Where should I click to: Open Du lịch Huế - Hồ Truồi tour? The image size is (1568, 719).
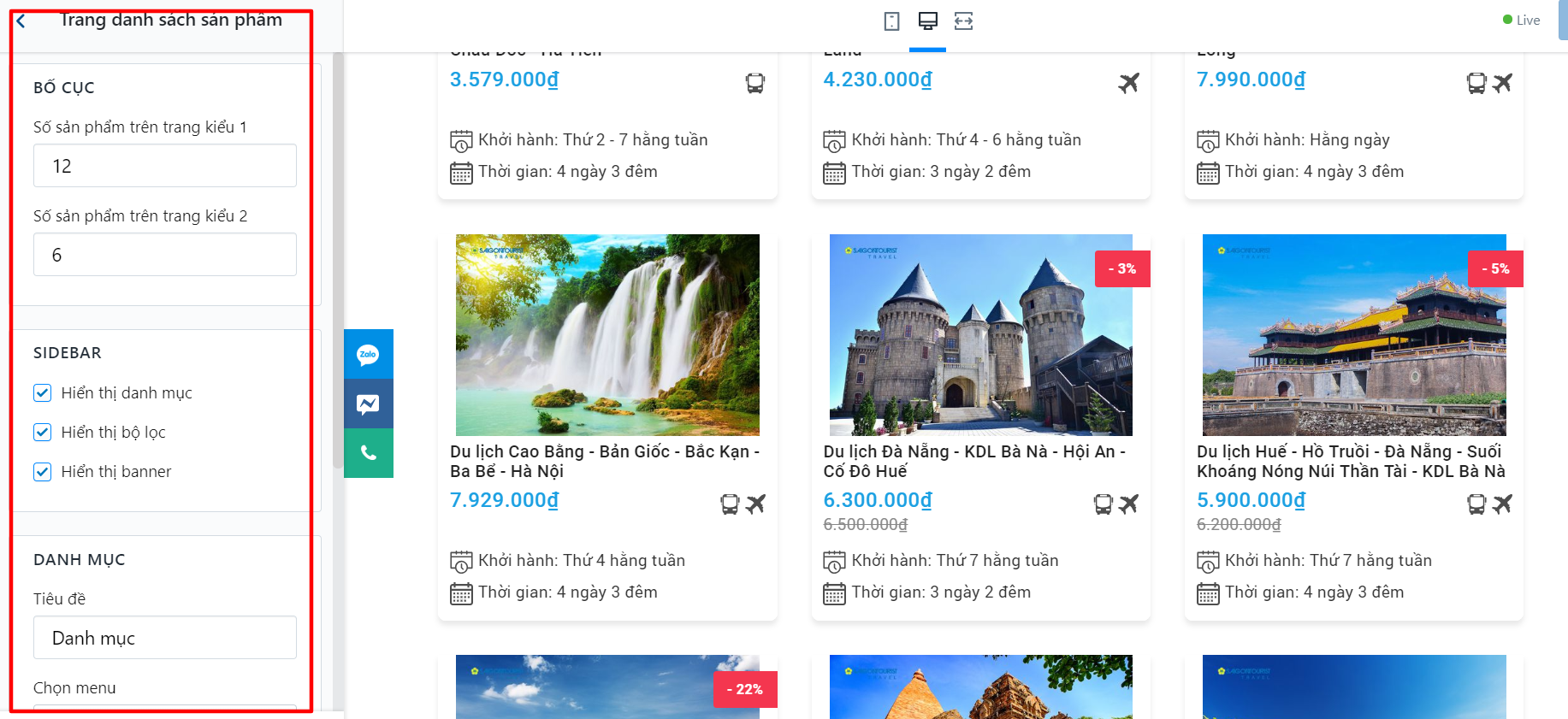pyautogui.click(x=1350, y=461)
